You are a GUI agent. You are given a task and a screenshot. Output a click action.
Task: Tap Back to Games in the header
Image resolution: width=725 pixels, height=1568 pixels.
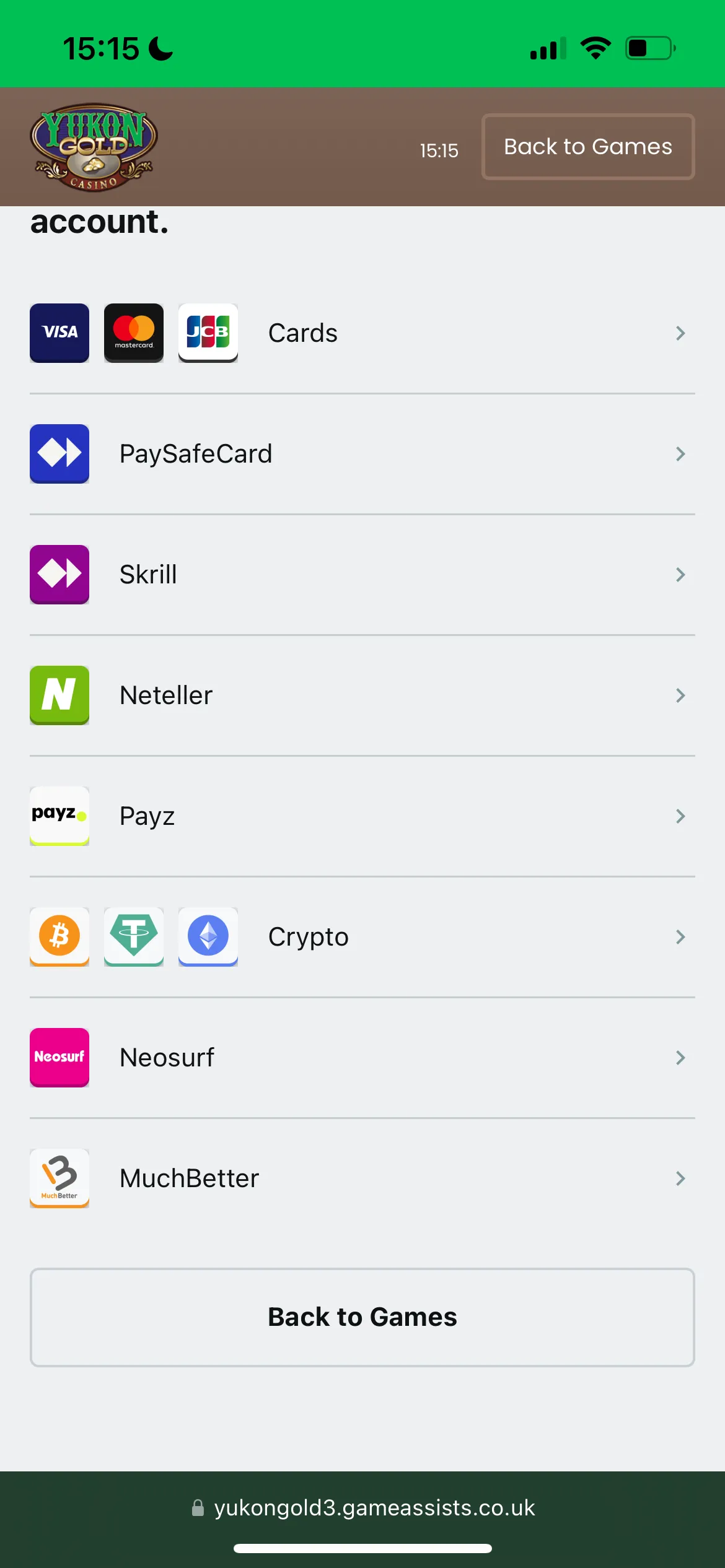pos(587,147)
